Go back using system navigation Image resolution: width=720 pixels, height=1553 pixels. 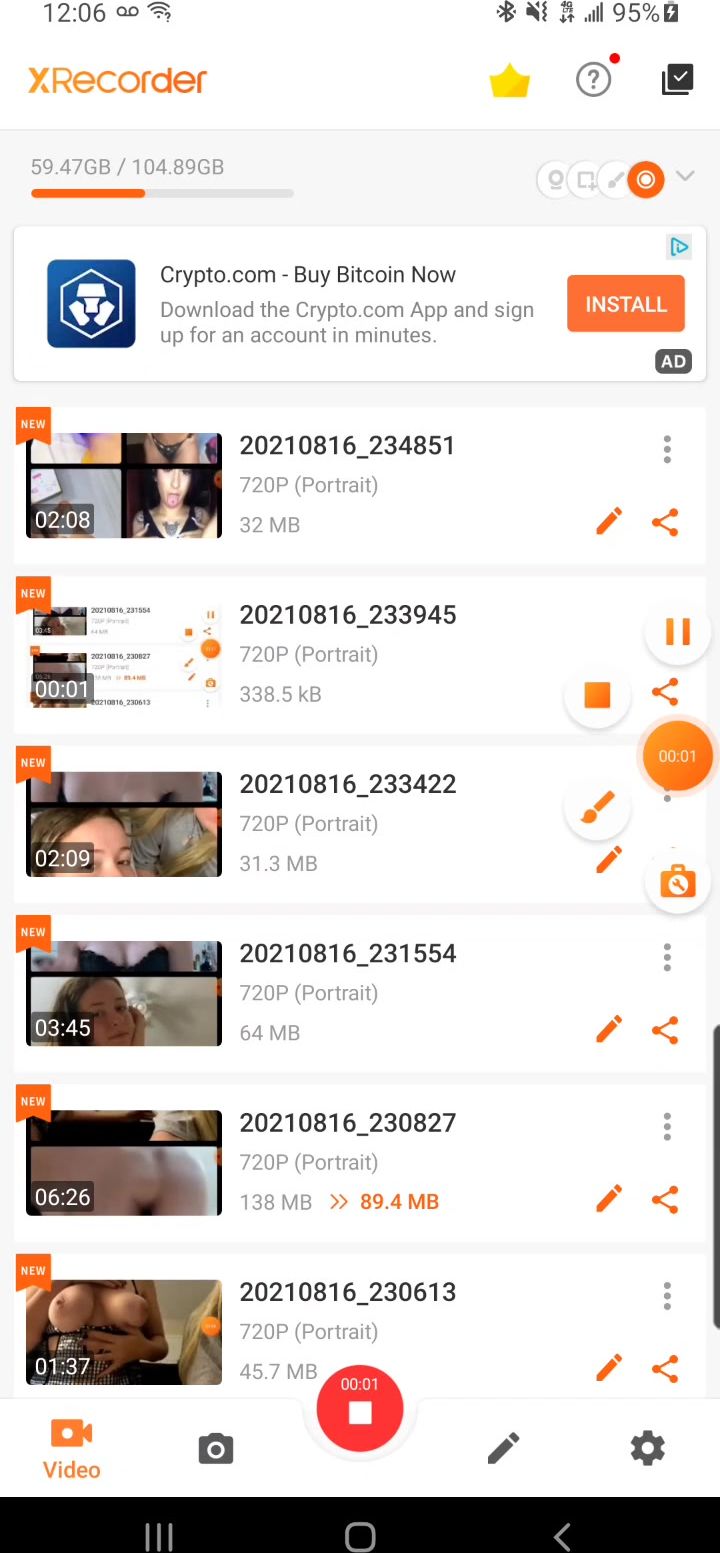562,1536
